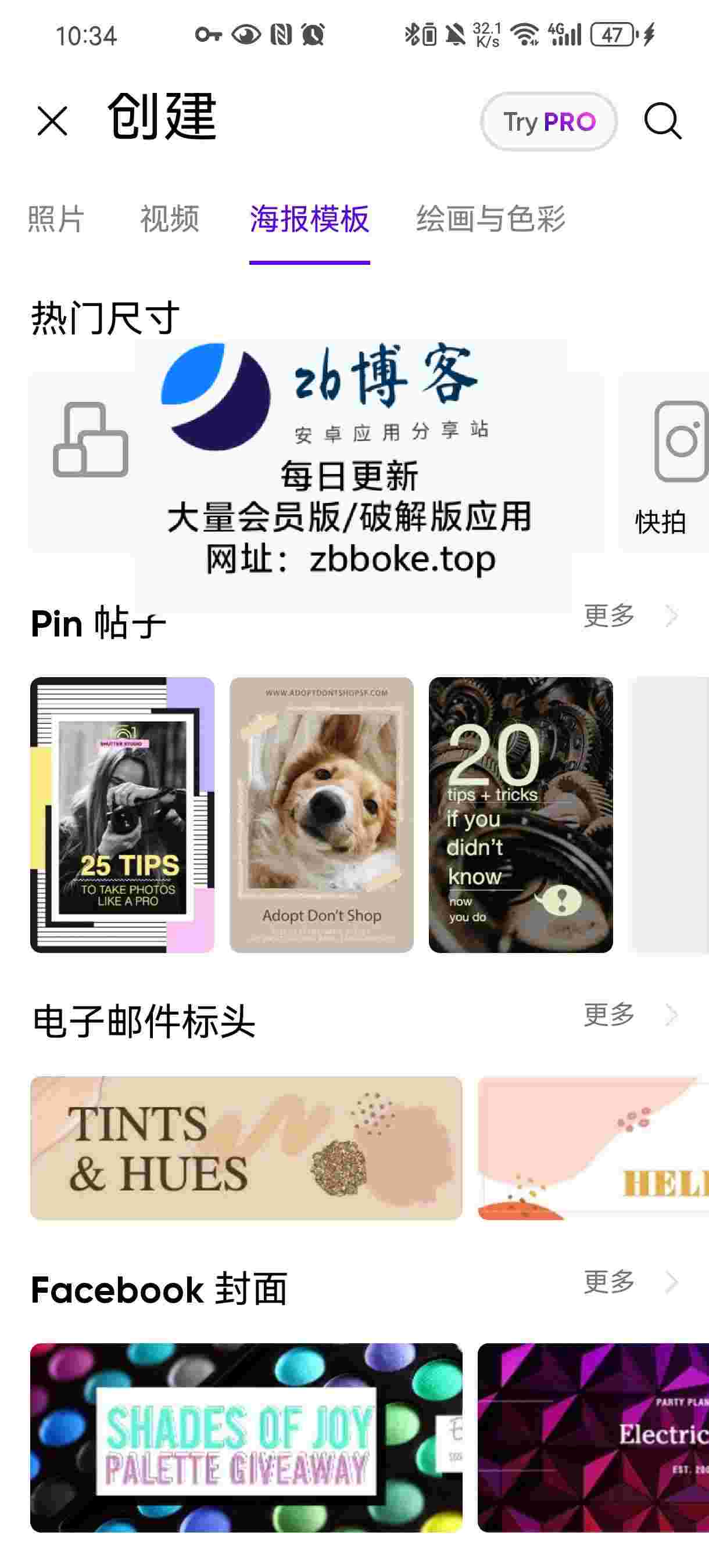Switch to the 视频 tab
This screenshot has width=709, height=1568.
(x=169, y=219)
